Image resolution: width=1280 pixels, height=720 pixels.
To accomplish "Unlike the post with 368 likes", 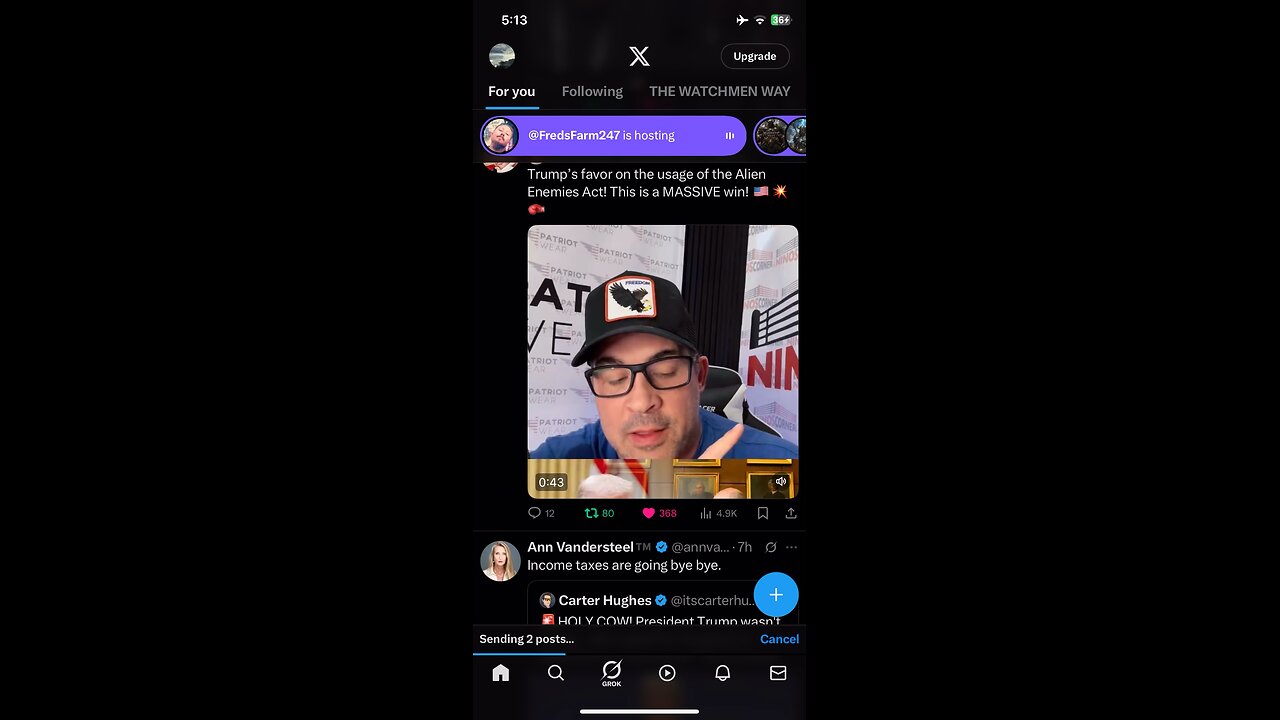I will pos(649,513).
